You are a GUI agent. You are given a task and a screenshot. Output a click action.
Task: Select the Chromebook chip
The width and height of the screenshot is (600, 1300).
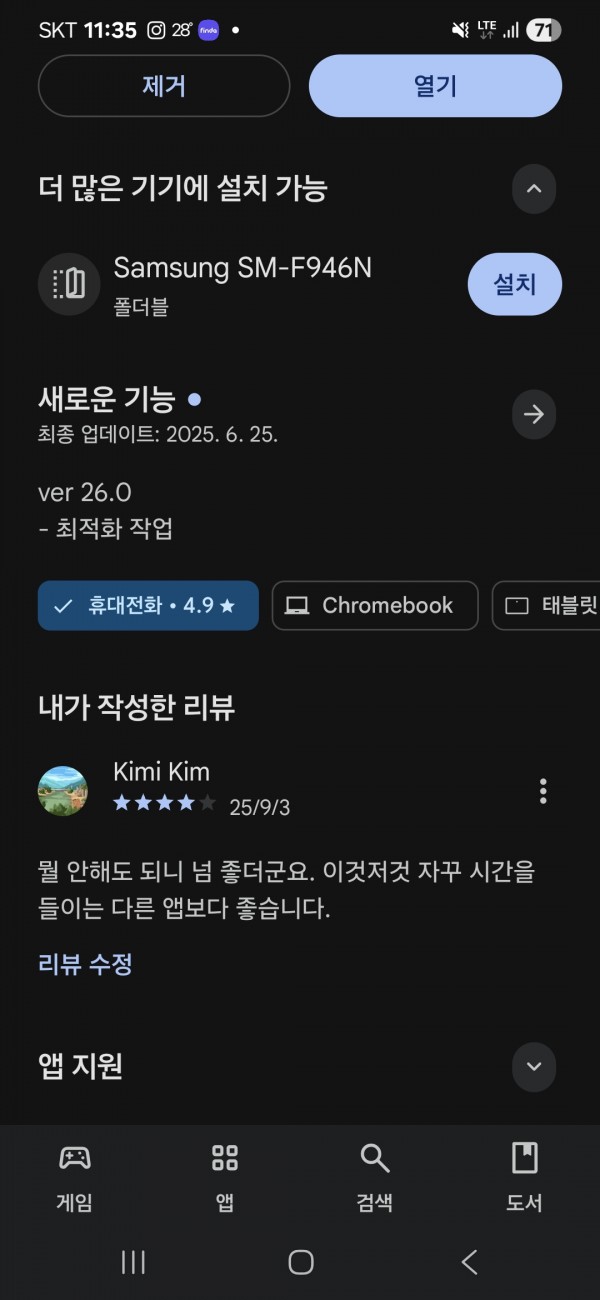375,606
